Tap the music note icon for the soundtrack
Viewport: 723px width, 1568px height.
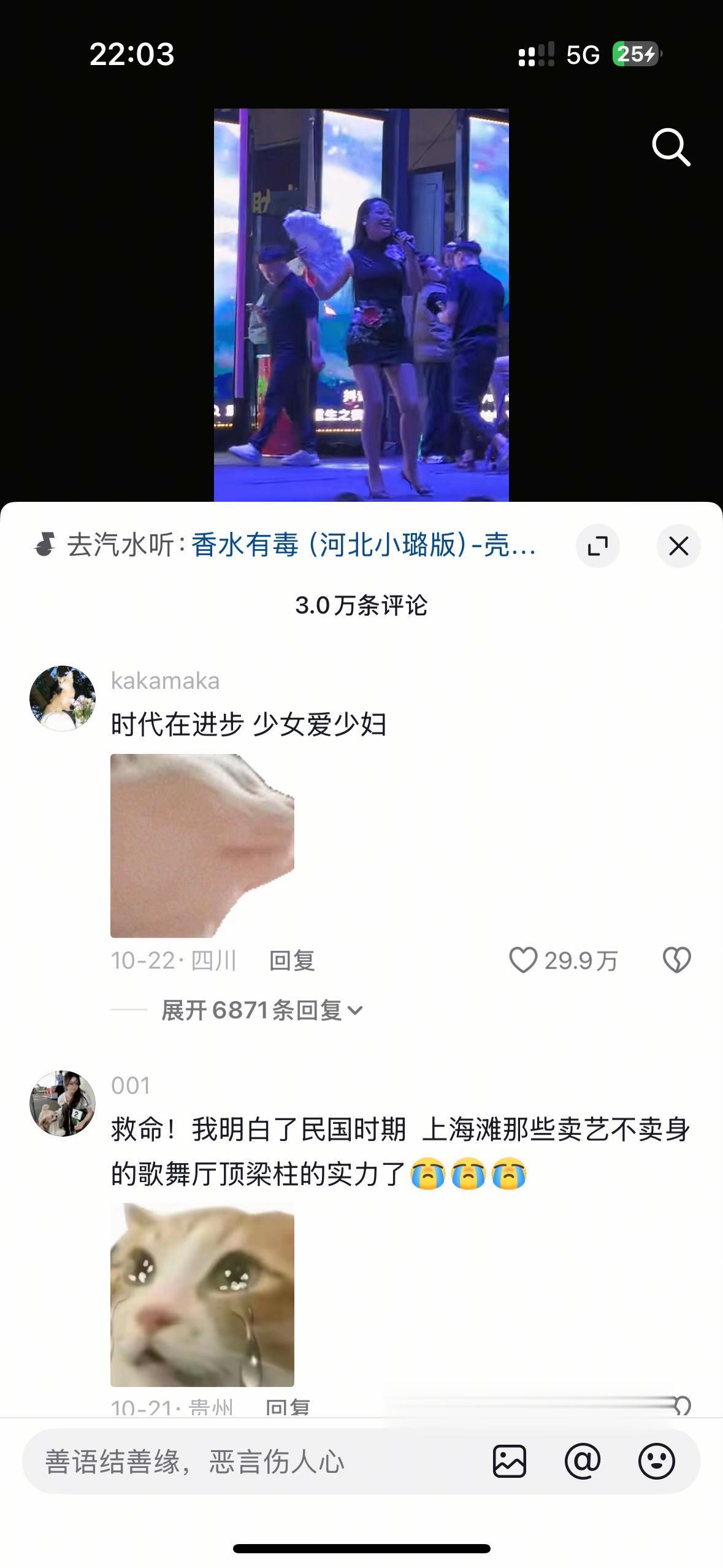click(44, 545)
